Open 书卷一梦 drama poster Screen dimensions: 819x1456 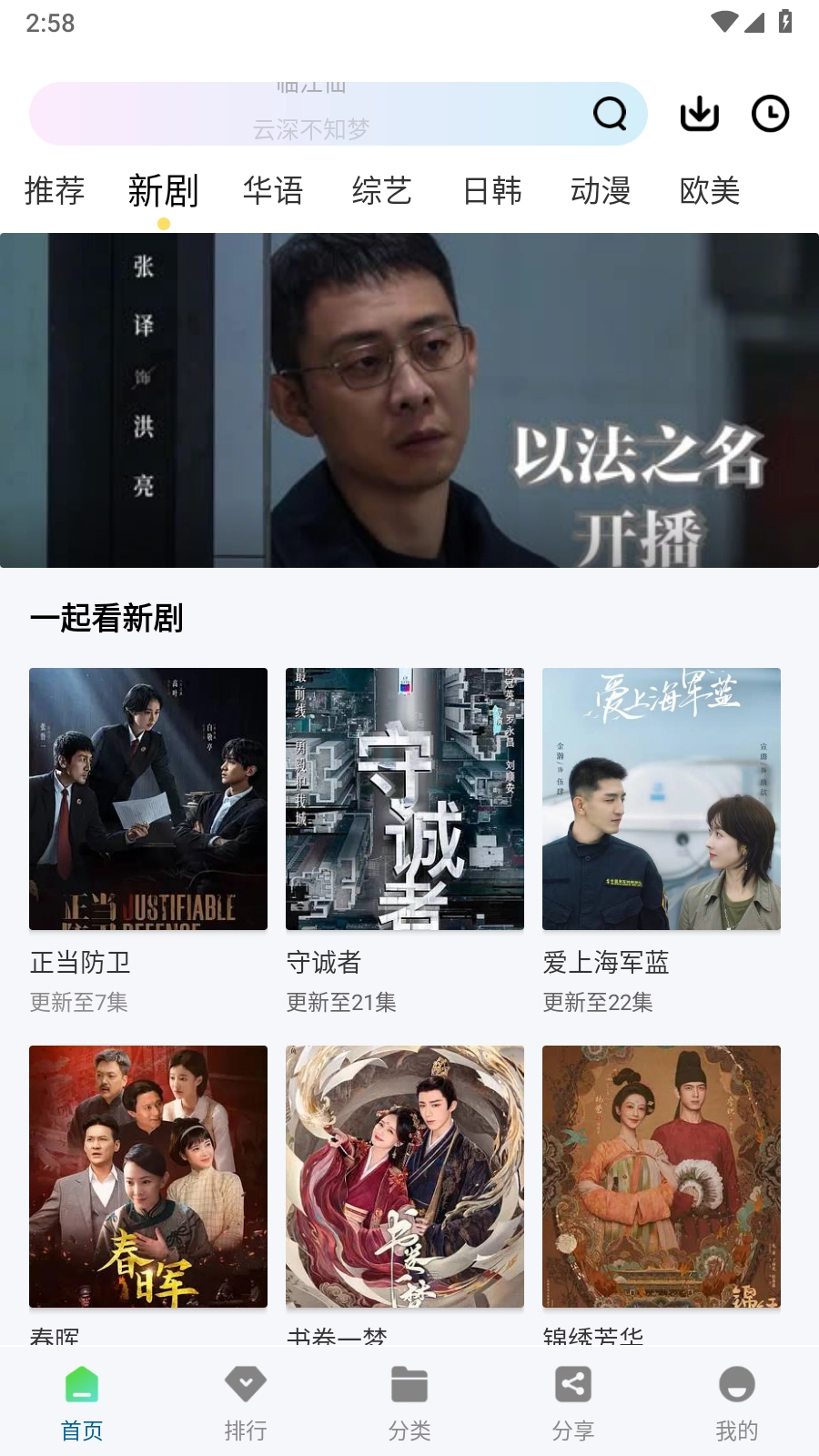coord(404,1175)
